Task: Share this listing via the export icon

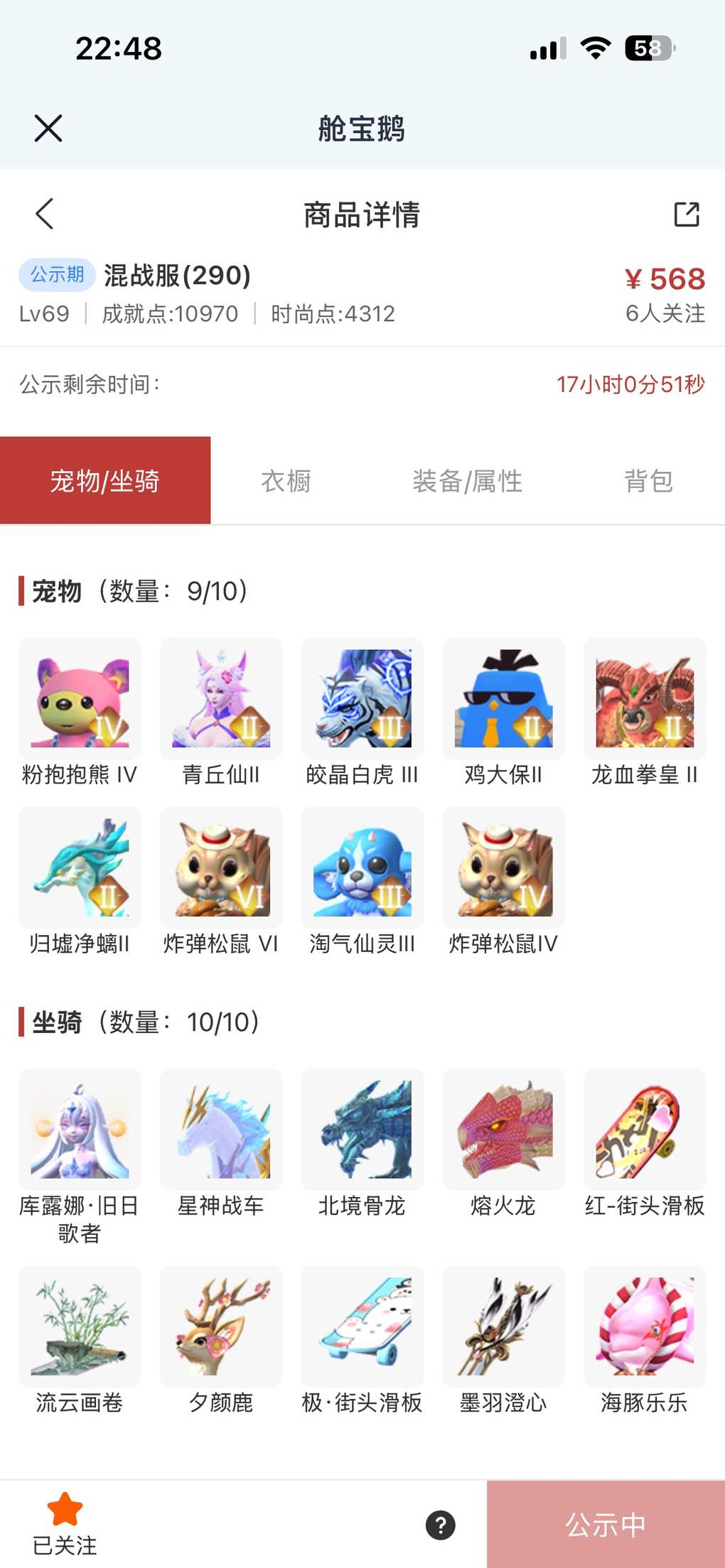Action: [686, 214]
